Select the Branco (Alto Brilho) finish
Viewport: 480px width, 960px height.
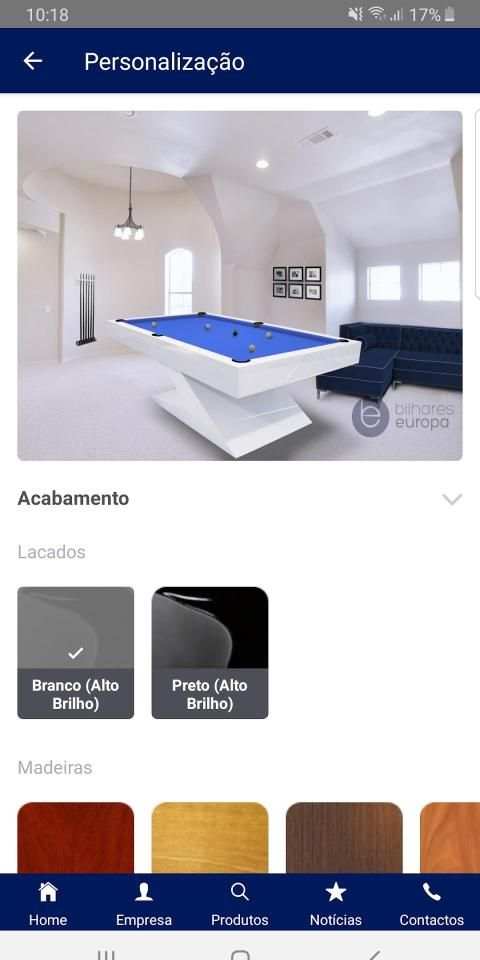75,653
